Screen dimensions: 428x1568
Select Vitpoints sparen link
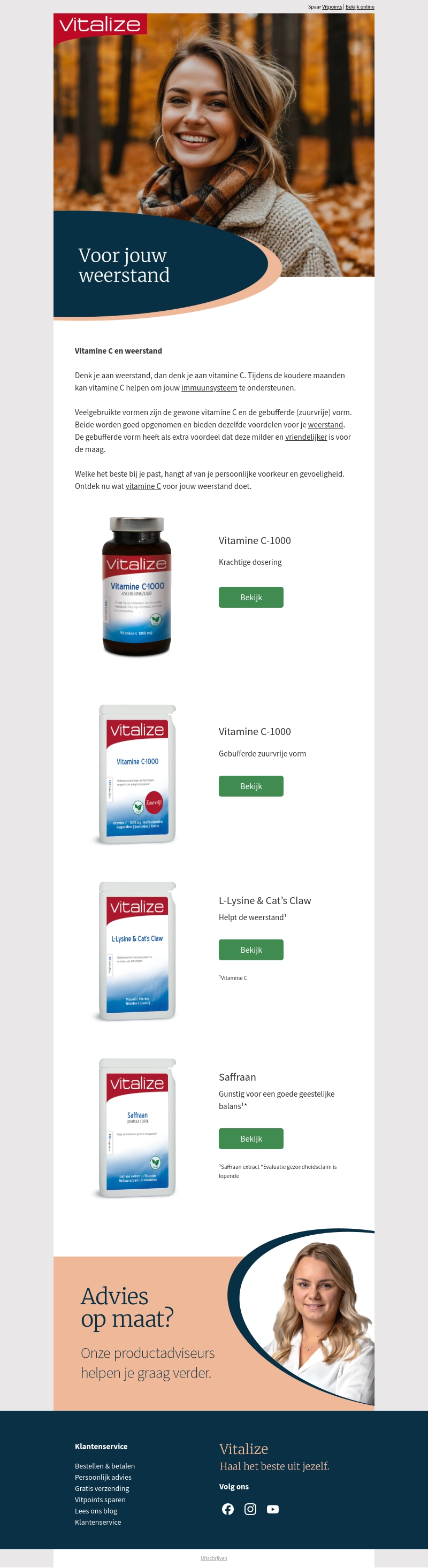point(100,1500)
